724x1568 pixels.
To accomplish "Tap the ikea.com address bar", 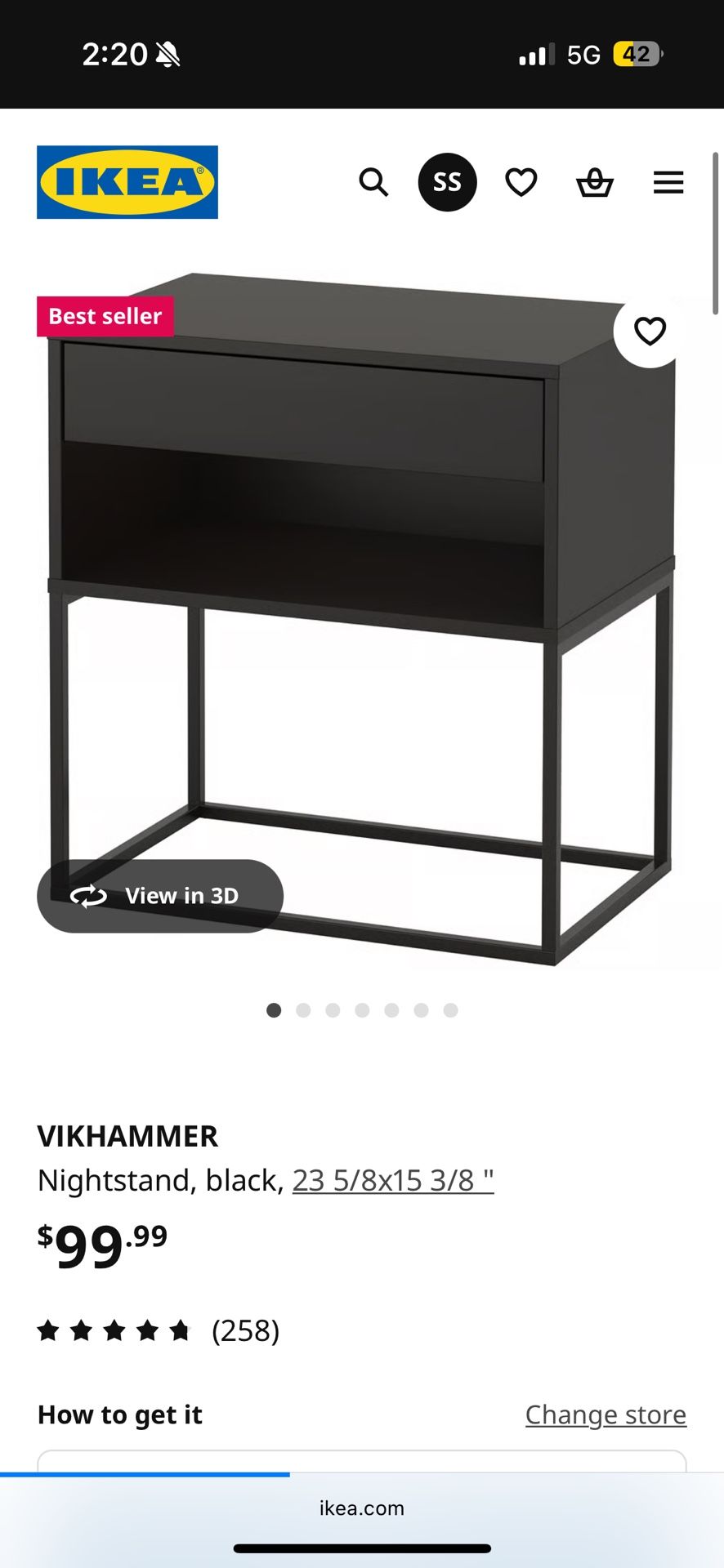I will coord(362,1508).
